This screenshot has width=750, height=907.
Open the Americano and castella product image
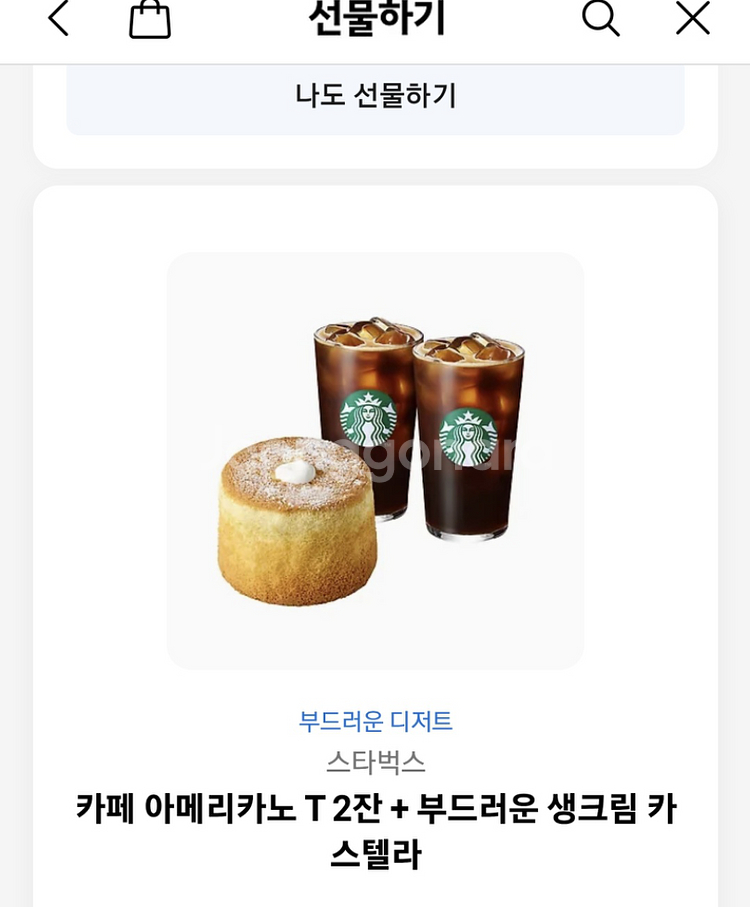point(375,458)
